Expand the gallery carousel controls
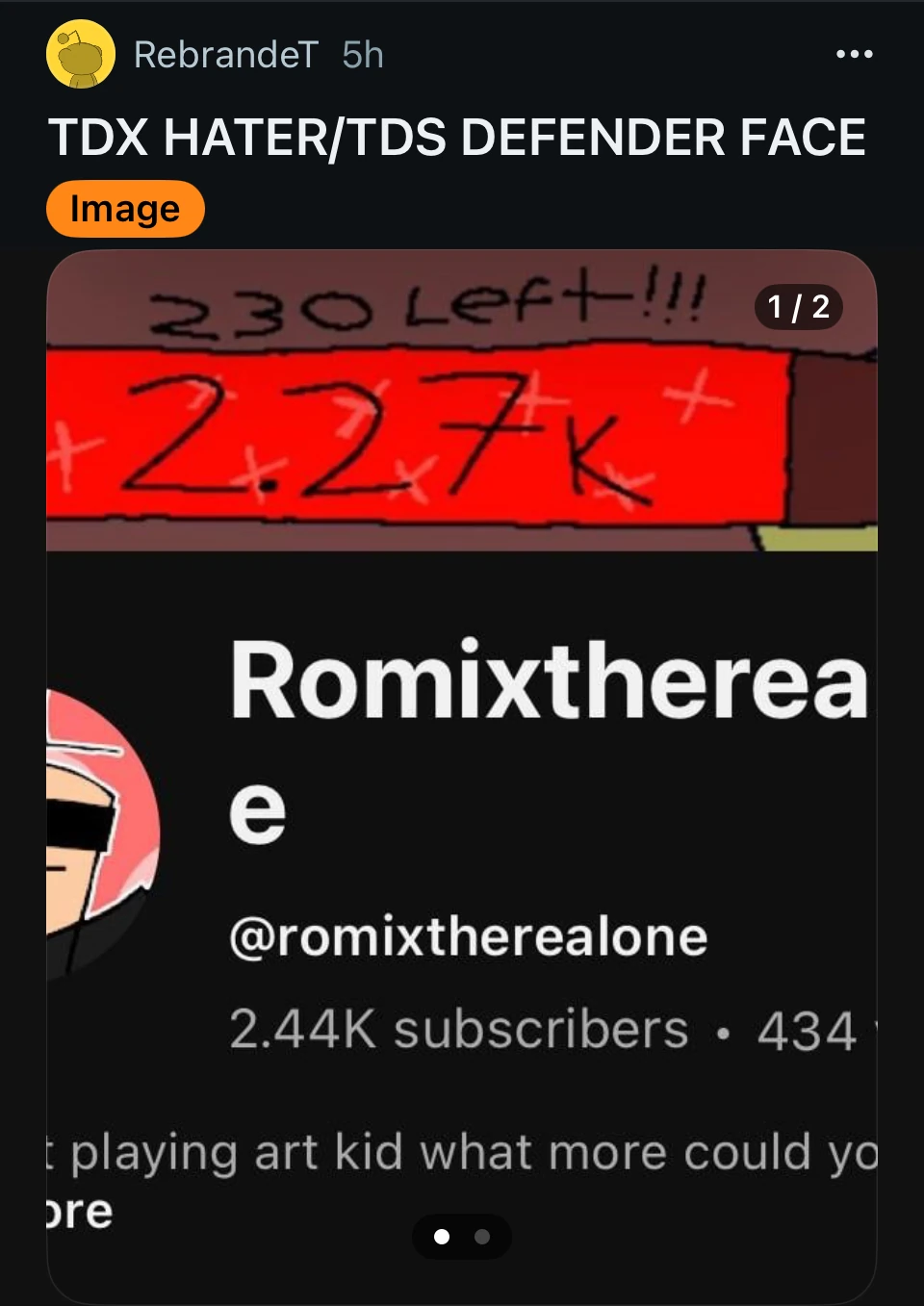924x1306 pixels. point(462,1237)
